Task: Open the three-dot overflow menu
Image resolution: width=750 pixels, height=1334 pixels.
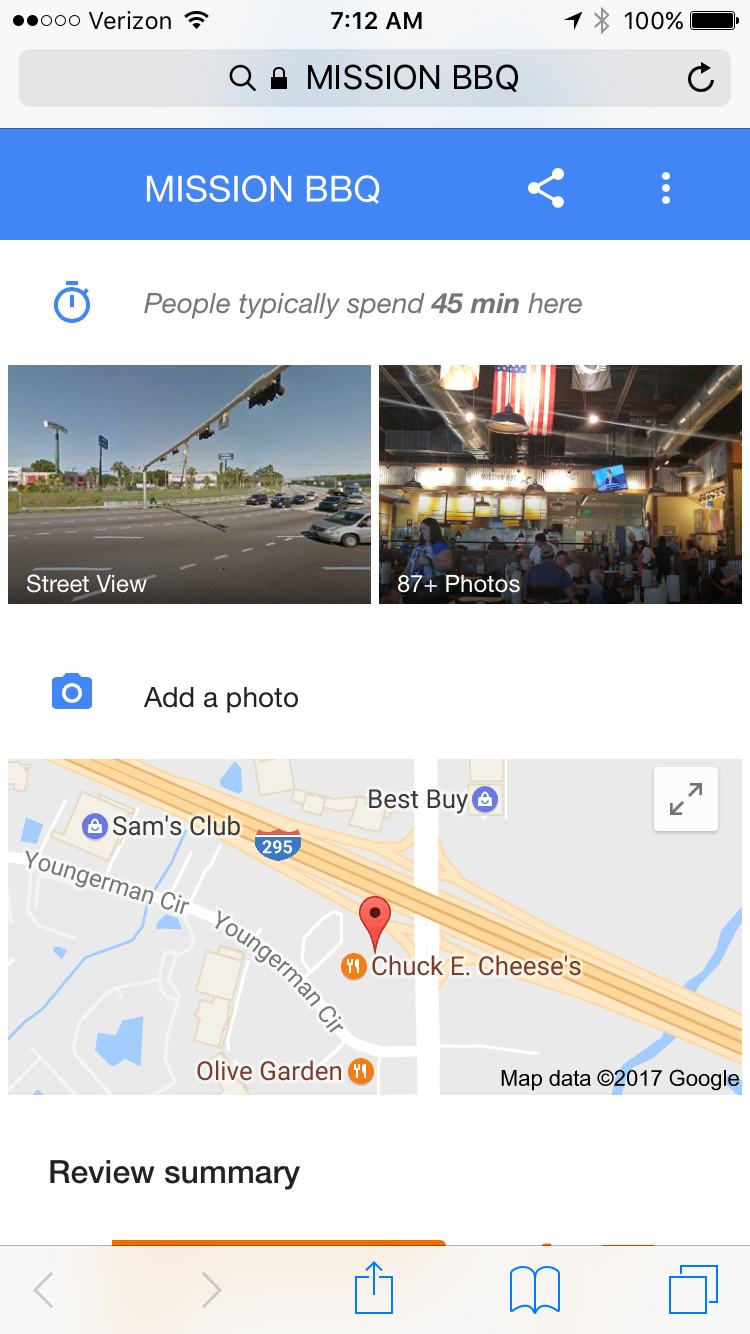Action: [666, 188]
